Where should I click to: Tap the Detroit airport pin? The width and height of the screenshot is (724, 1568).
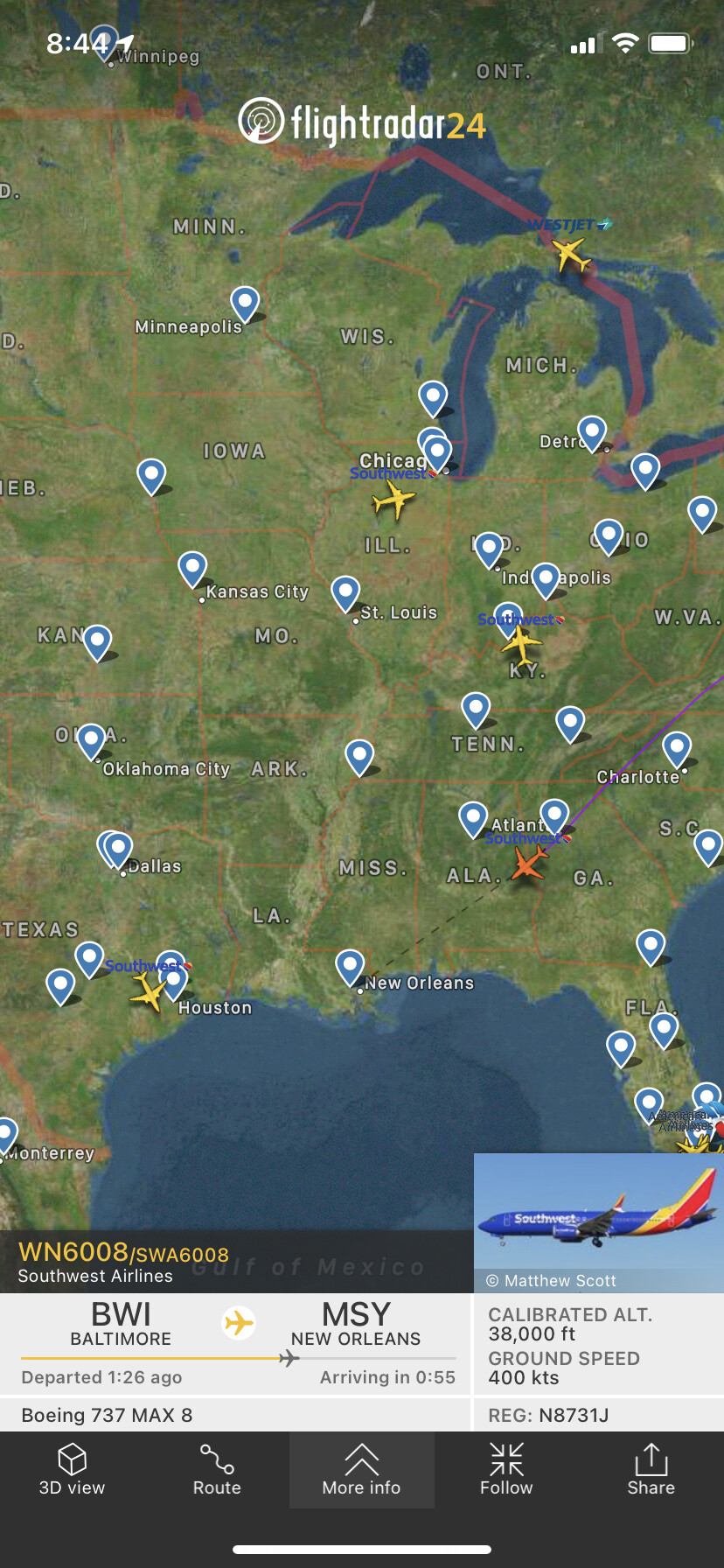(x=592, y=432)
